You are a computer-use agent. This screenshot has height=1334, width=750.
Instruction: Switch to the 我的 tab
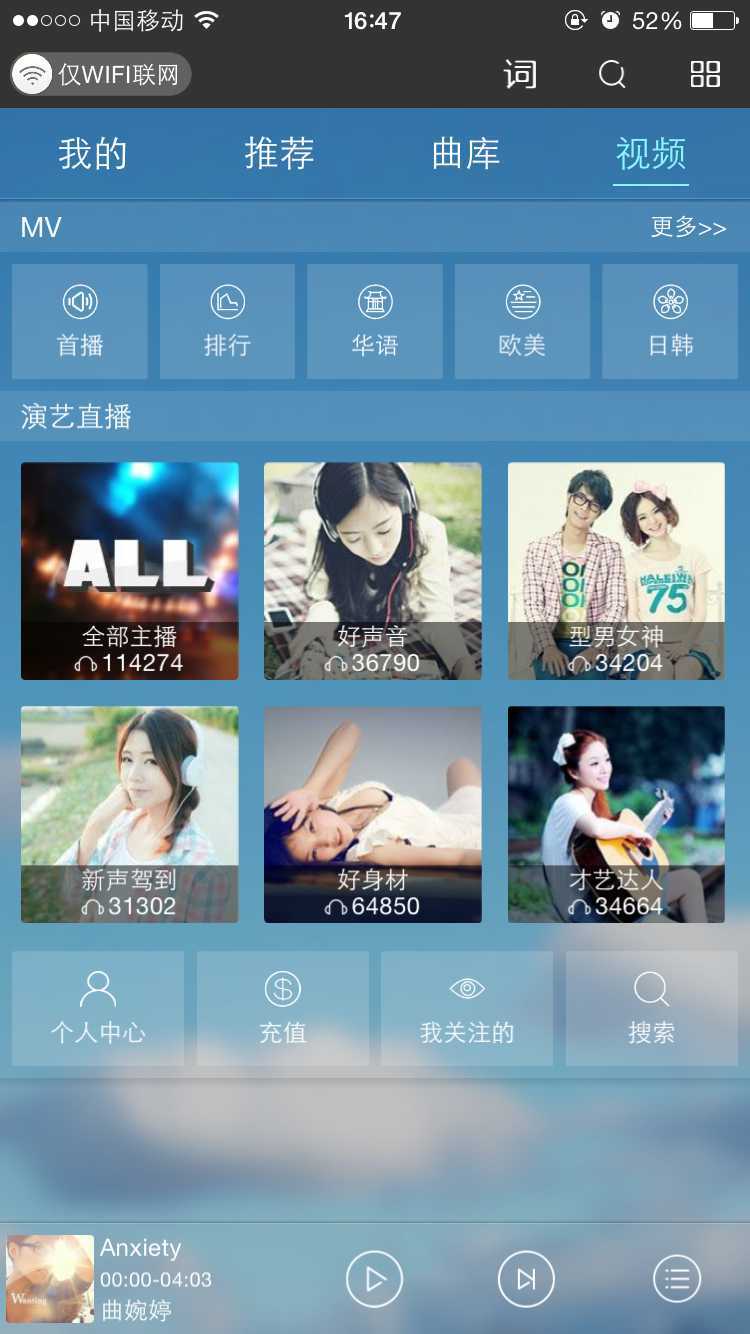pyautogui.click(x=93, y=154)
